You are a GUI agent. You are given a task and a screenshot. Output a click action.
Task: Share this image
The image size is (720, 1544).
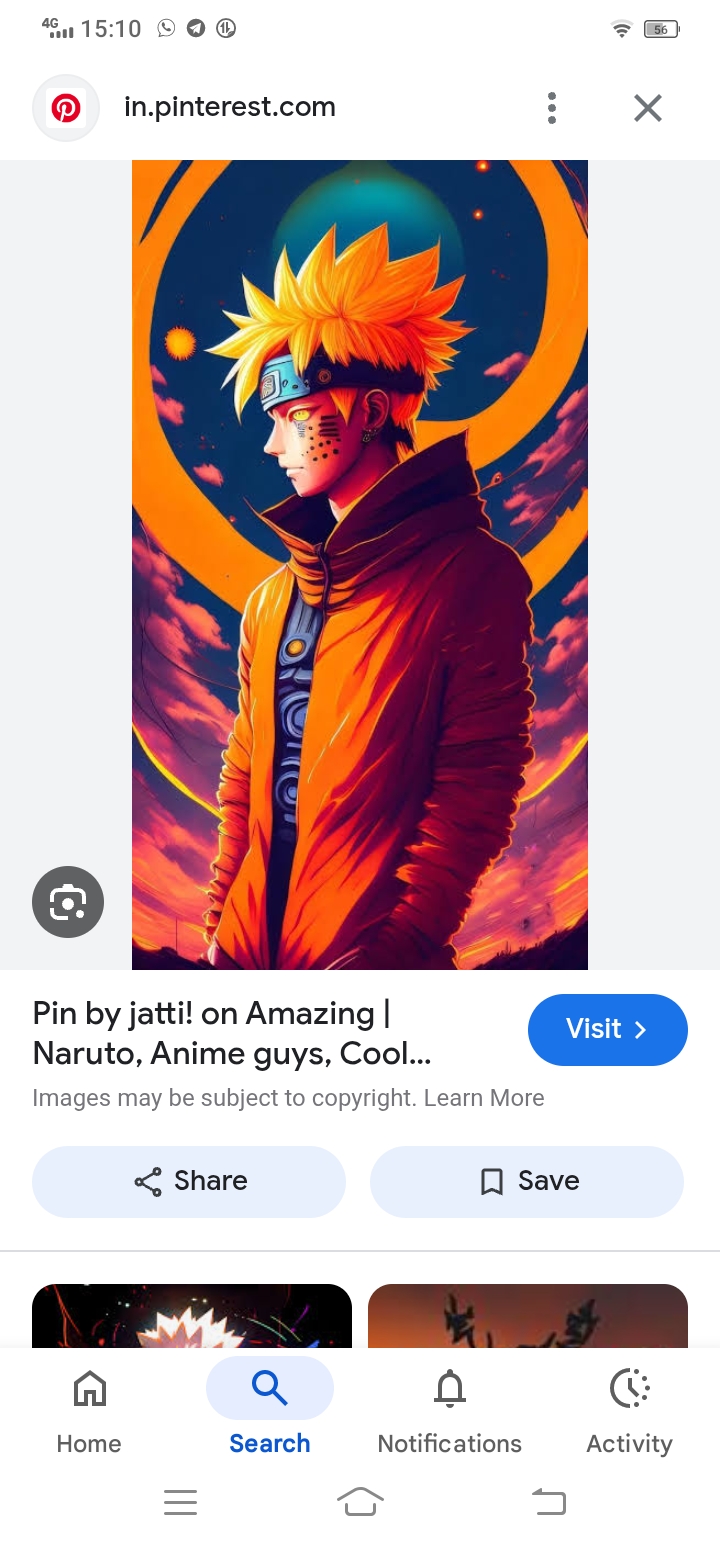[x=189, y=1181]
